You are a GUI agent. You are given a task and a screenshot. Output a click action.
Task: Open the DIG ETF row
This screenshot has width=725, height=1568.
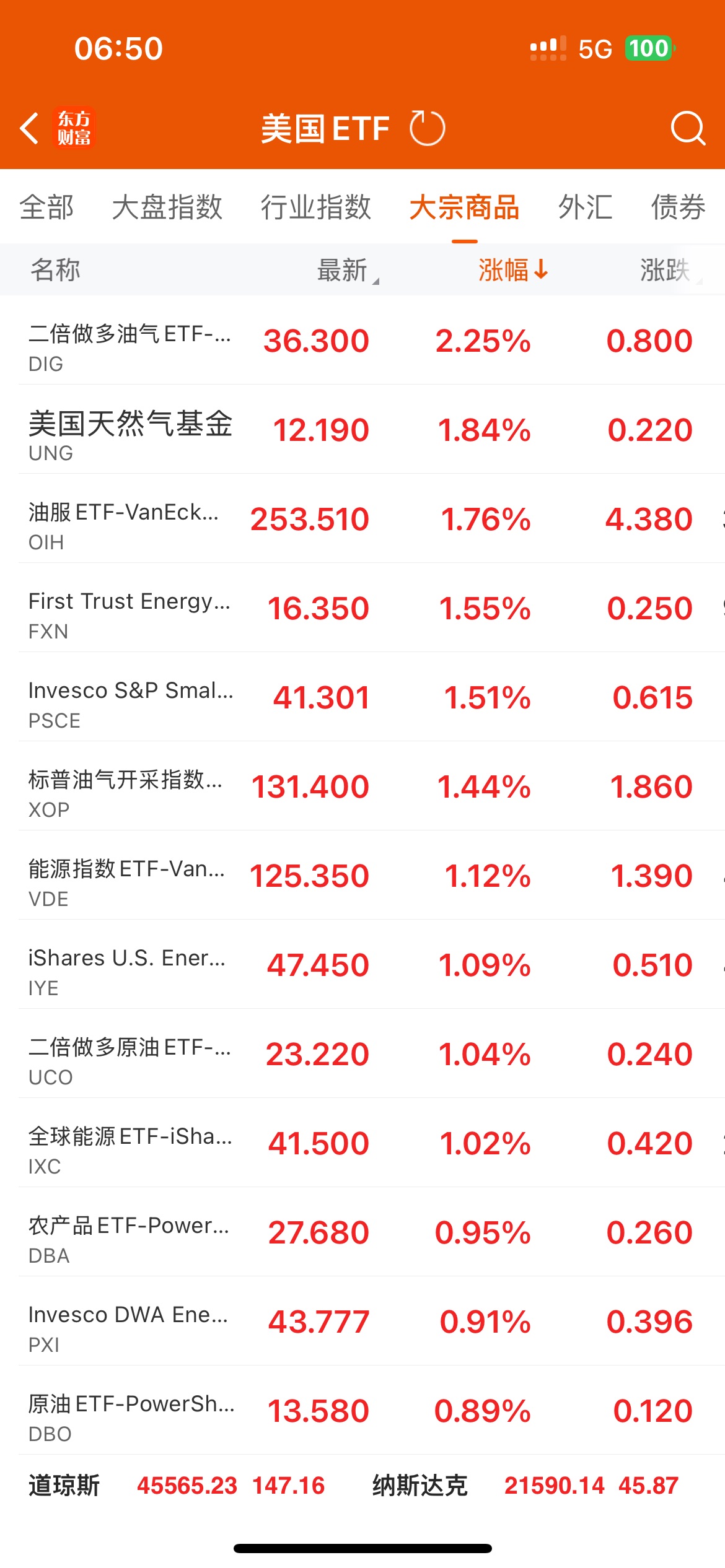[x=362, y=340]
